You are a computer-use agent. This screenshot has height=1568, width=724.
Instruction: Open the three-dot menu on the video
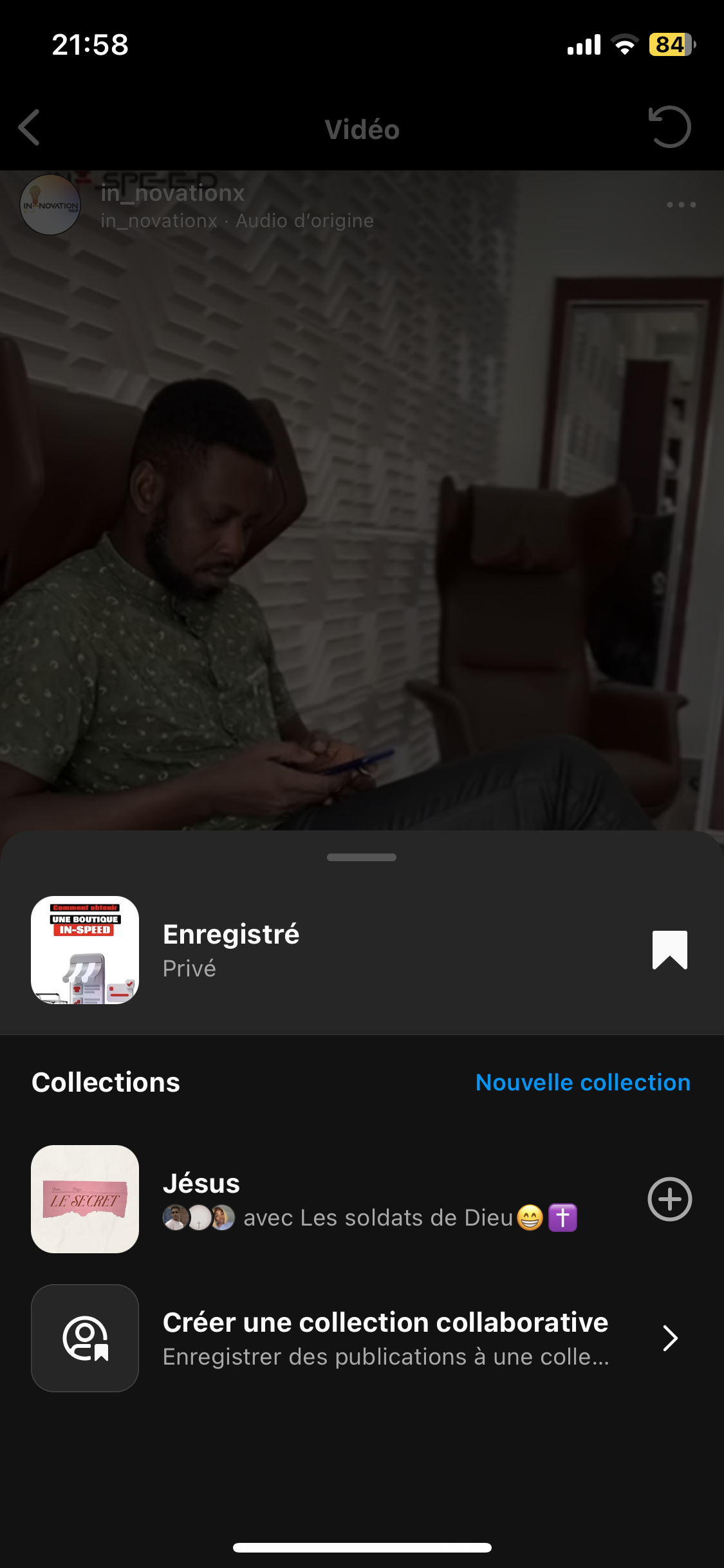click(x=681, y=205)
